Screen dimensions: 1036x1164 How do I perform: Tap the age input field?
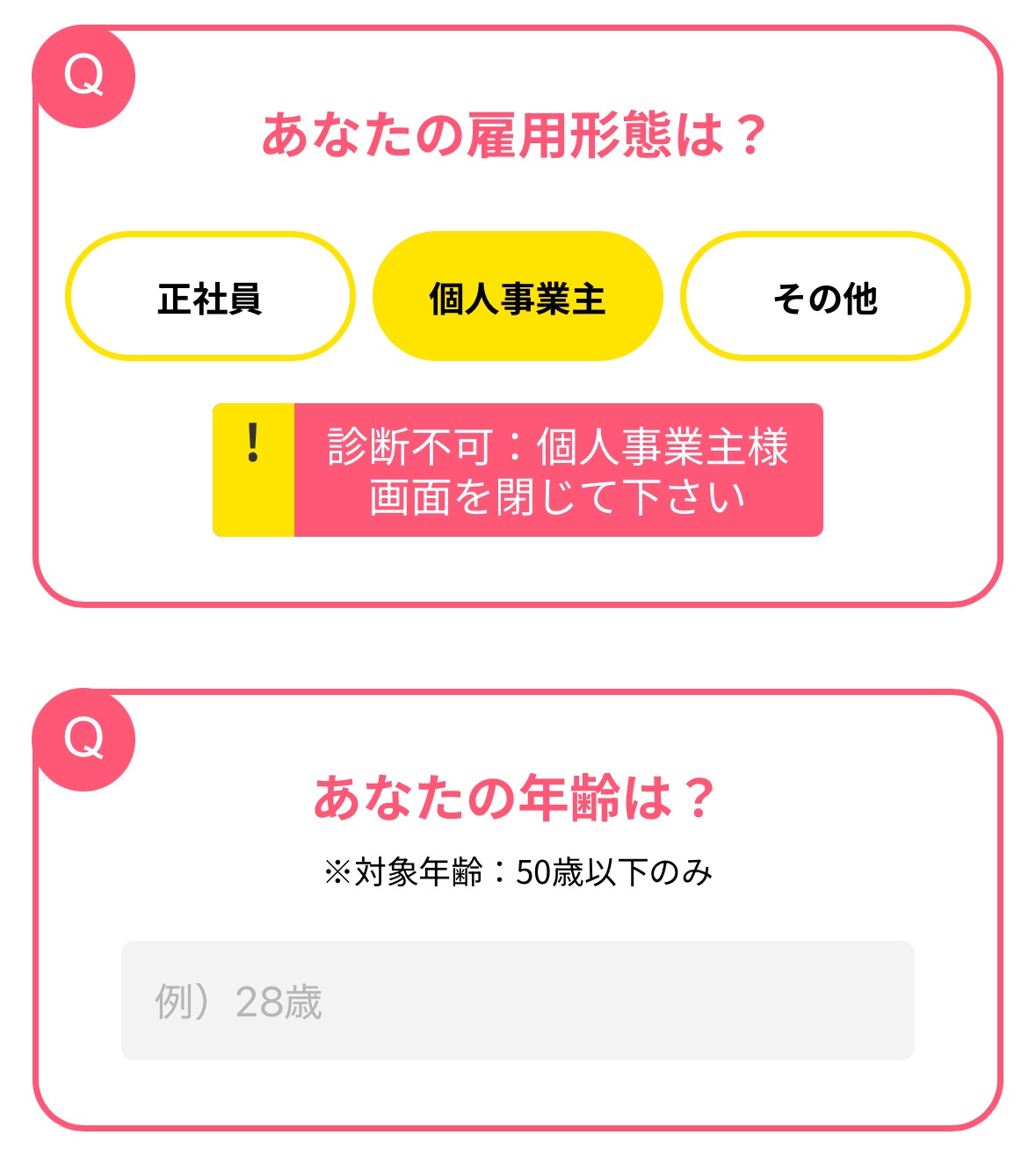[x=518, y=1000]
